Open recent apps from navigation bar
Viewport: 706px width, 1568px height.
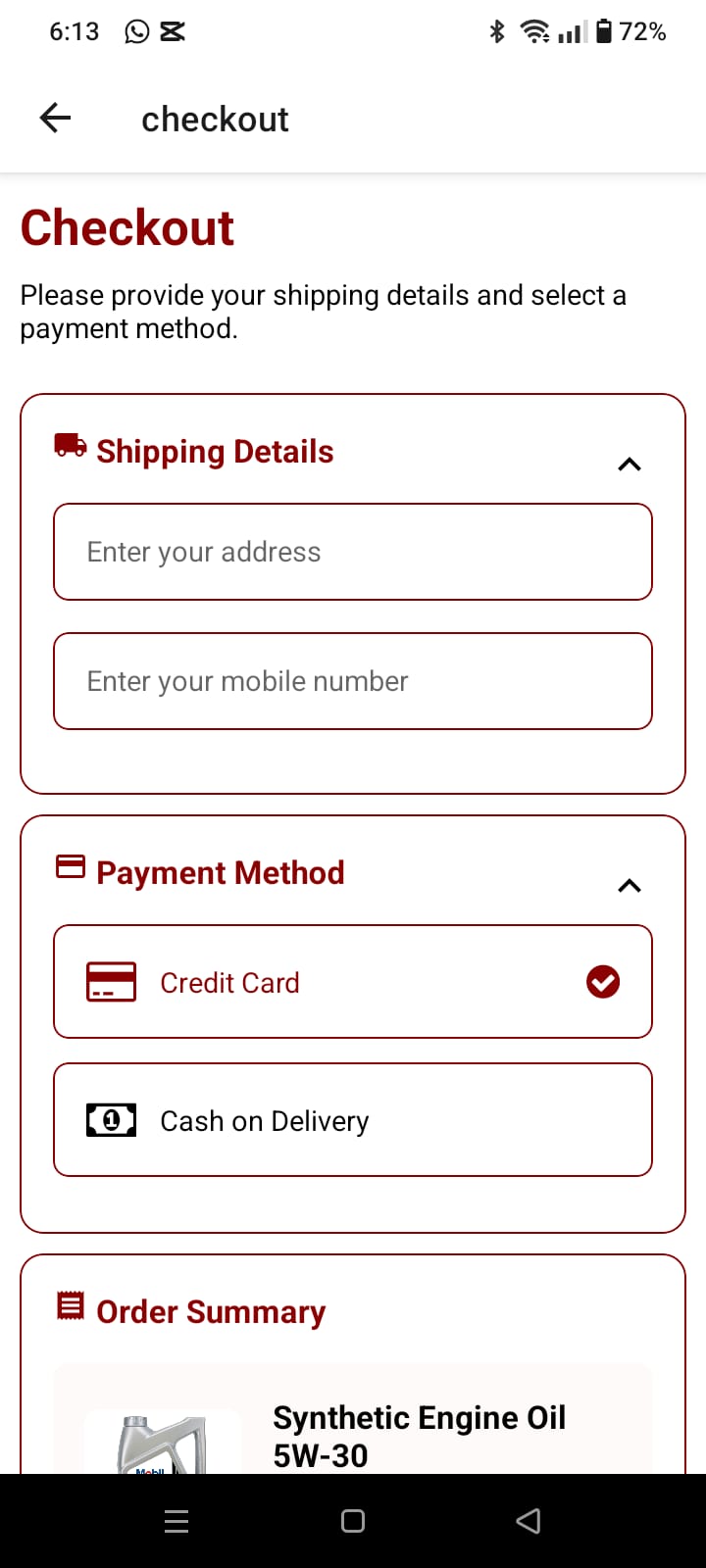pos(176,1521)
